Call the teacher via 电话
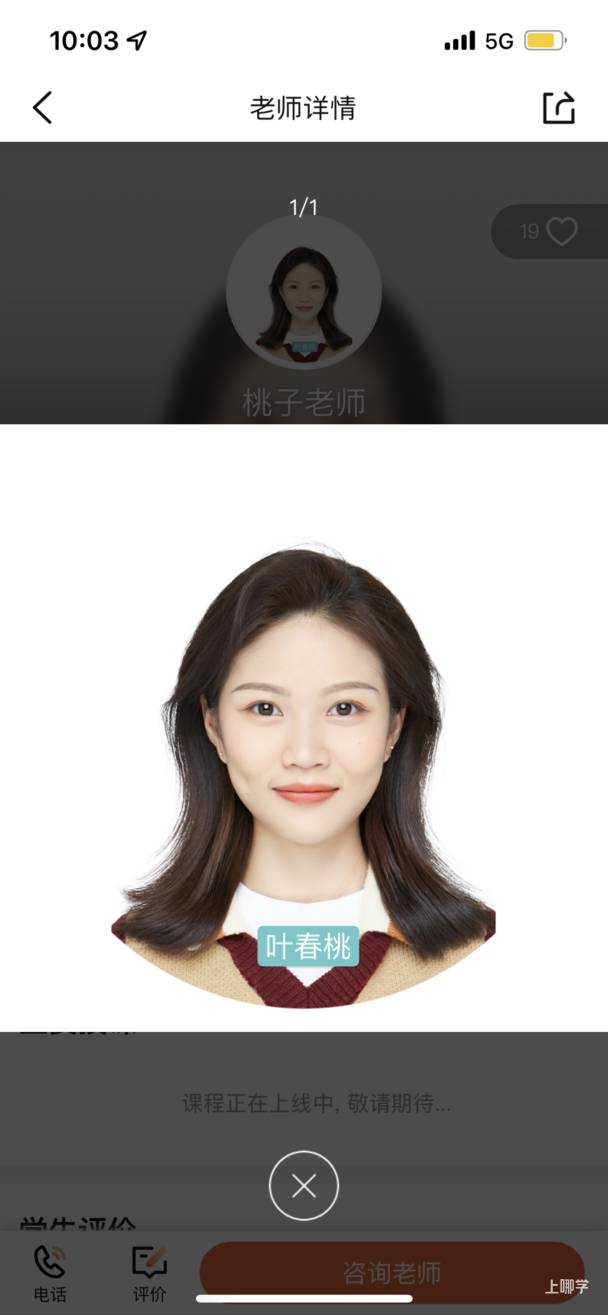Screen dimensions: 608x1315 tap(50, 1272)
